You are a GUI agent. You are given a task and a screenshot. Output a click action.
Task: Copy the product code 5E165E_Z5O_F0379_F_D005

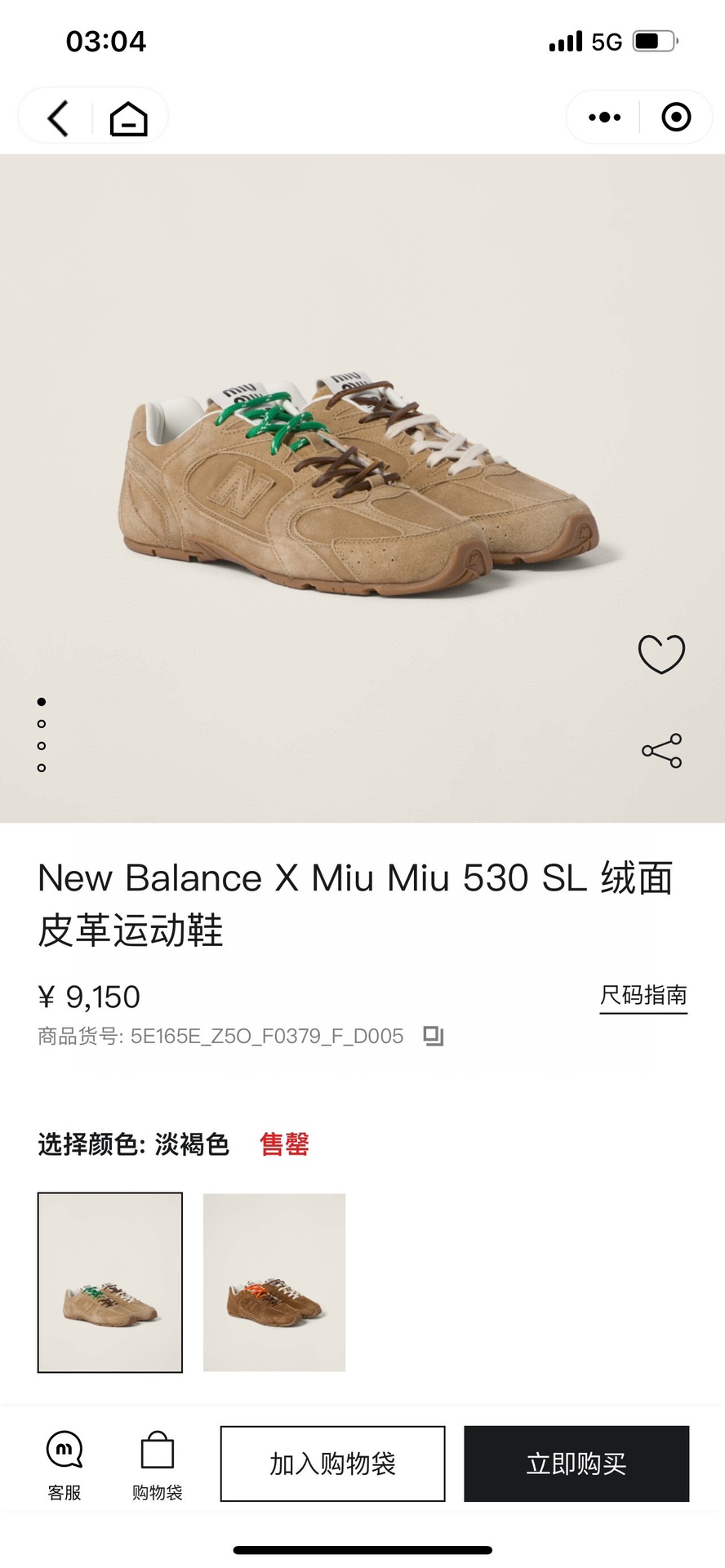(433, 1037)
